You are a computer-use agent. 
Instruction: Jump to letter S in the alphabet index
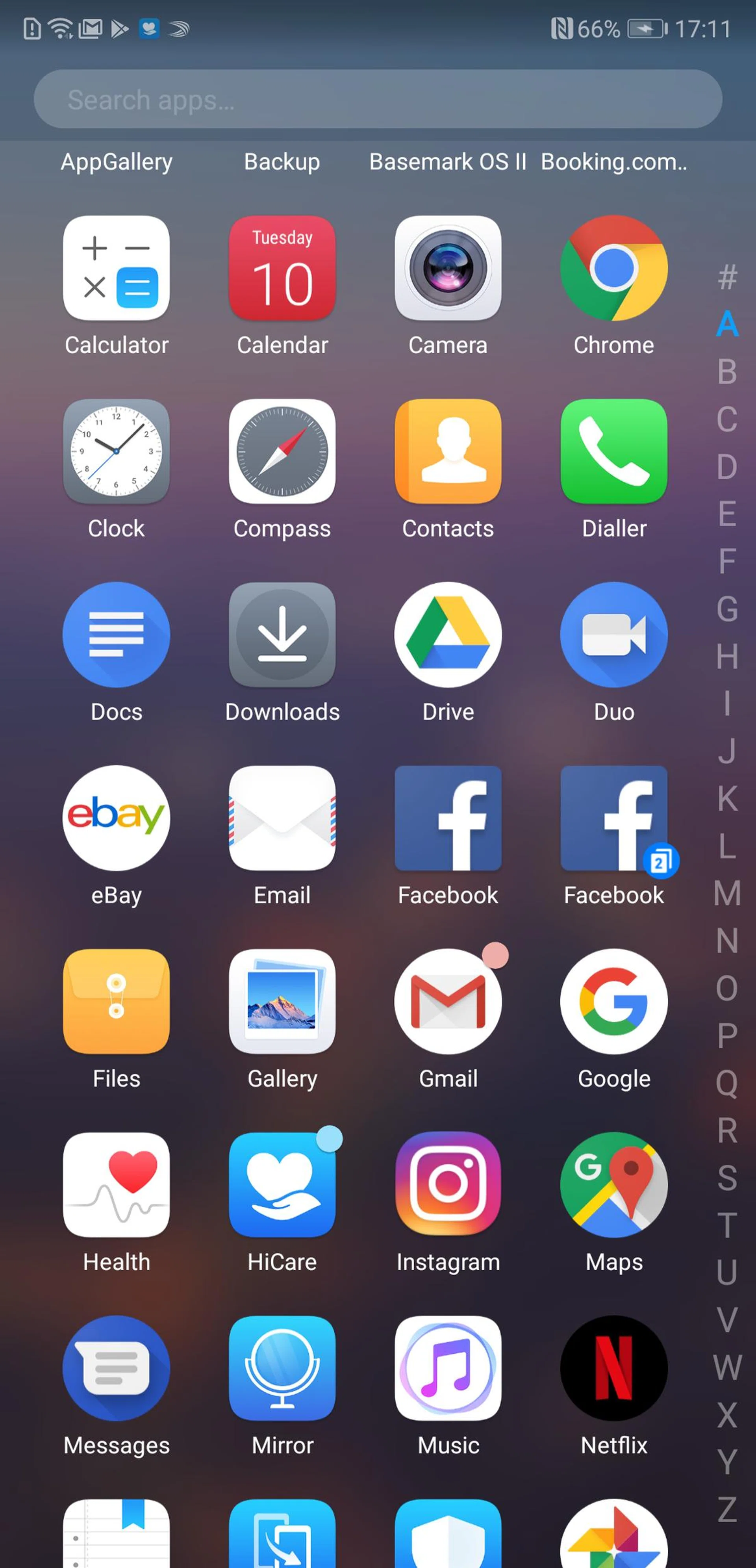pos(727,1178)
